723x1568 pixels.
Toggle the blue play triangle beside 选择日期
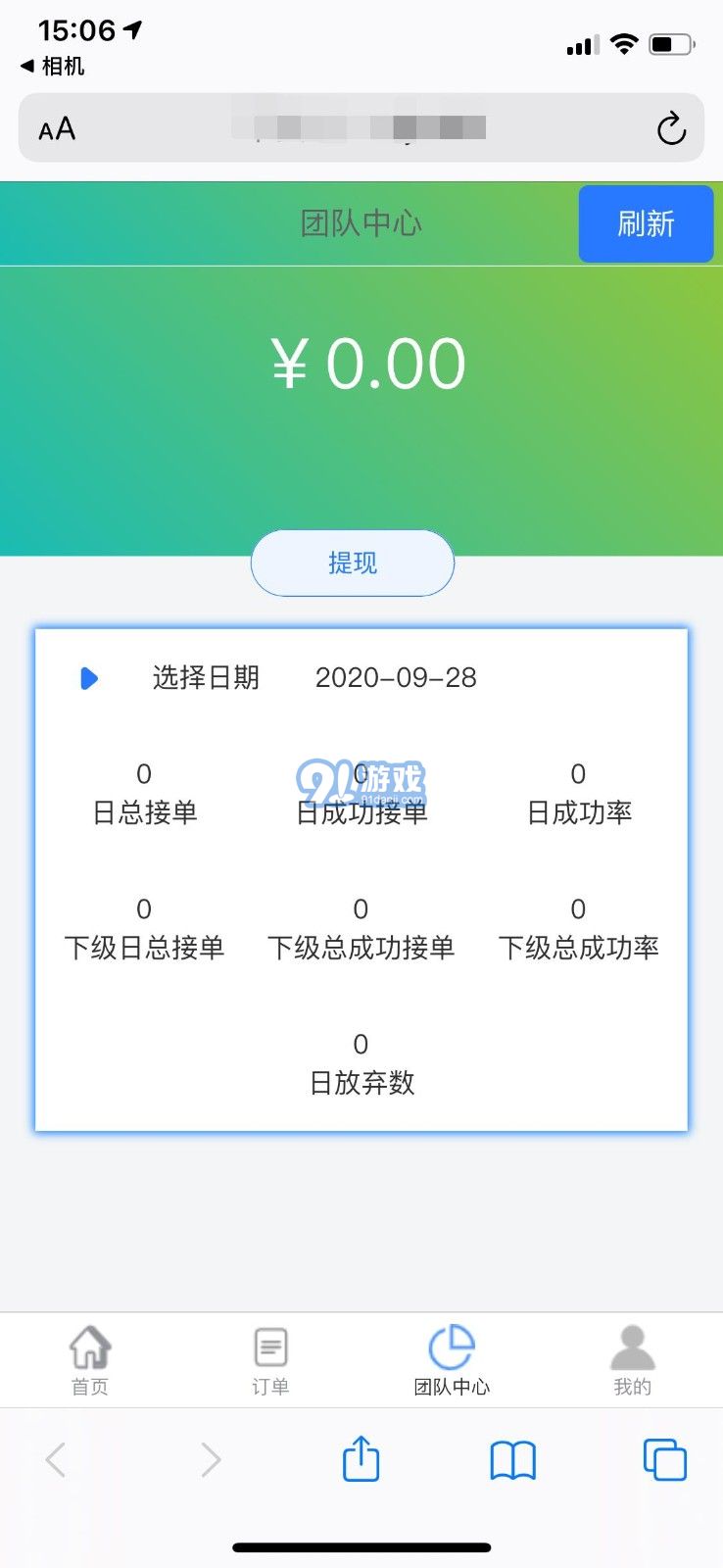pos(89,678)
